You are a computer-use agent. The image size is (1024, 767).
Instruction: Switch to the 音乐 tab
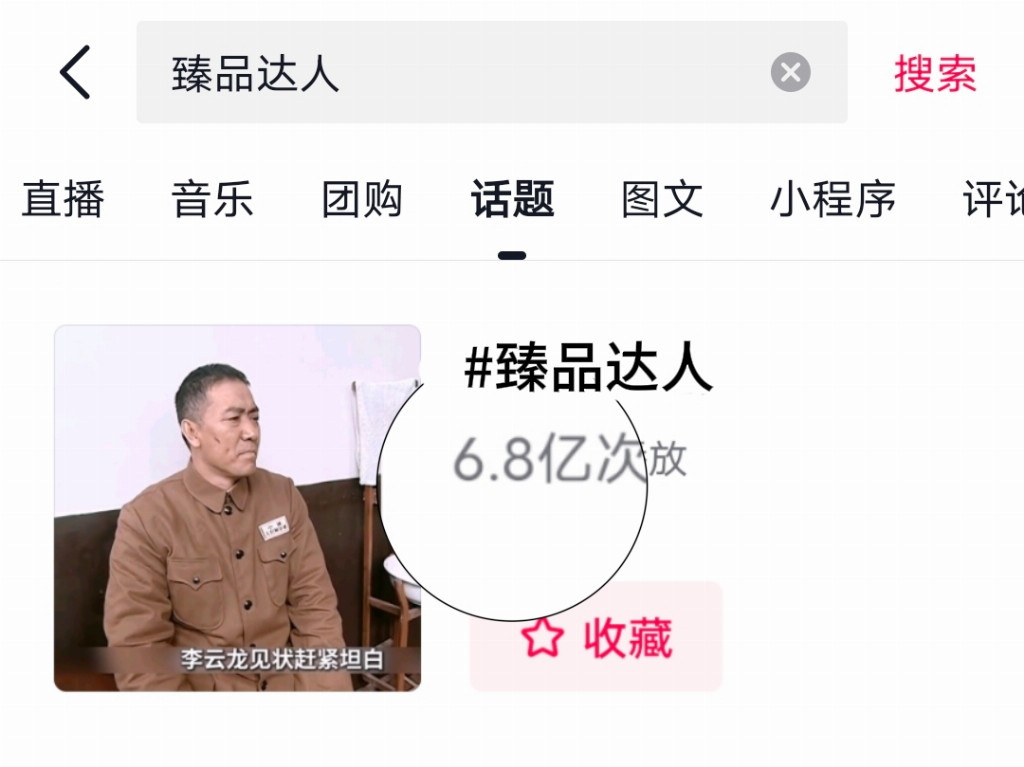click(212, 199)
